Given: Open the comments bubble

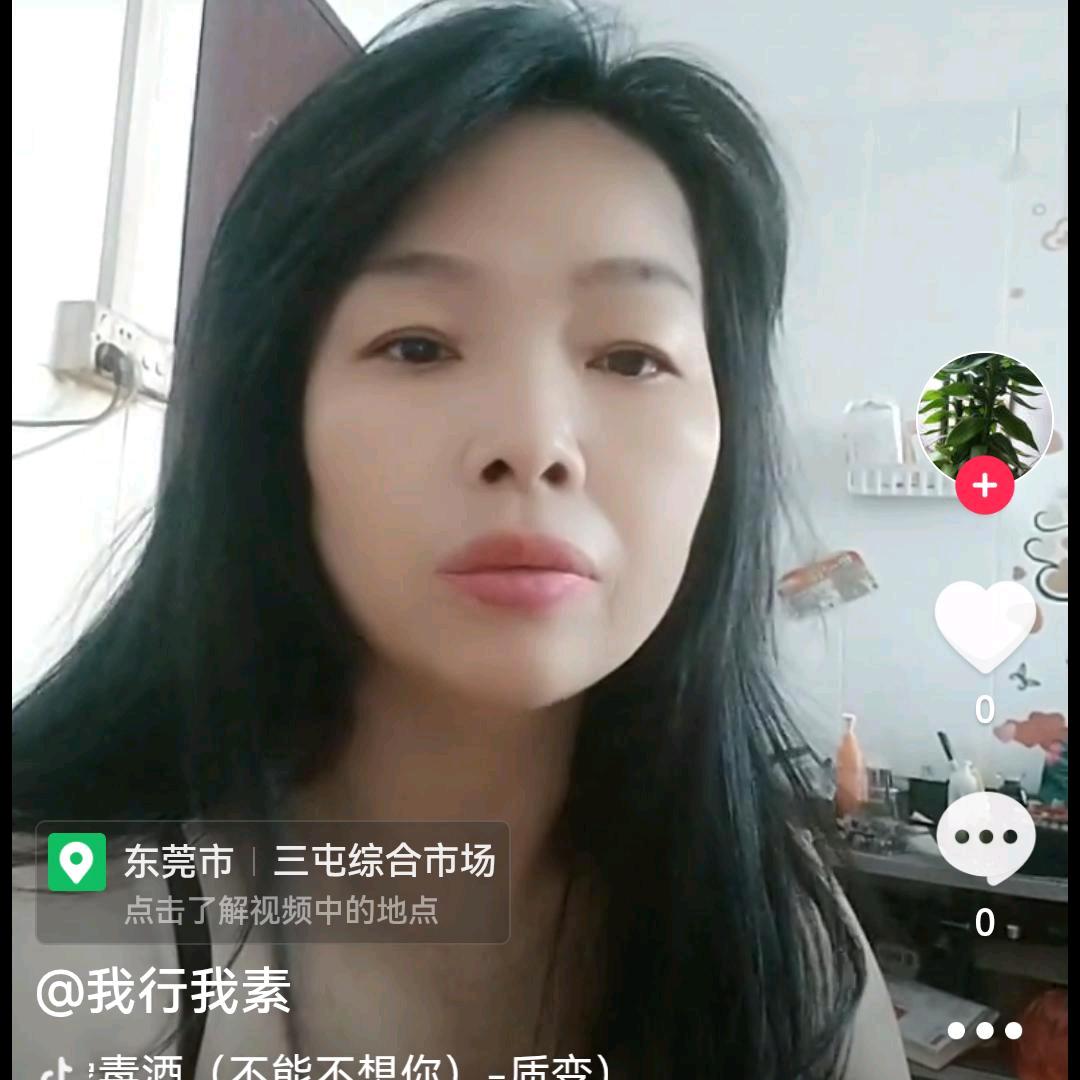Looking at the screenshot, I should (985, 838).
